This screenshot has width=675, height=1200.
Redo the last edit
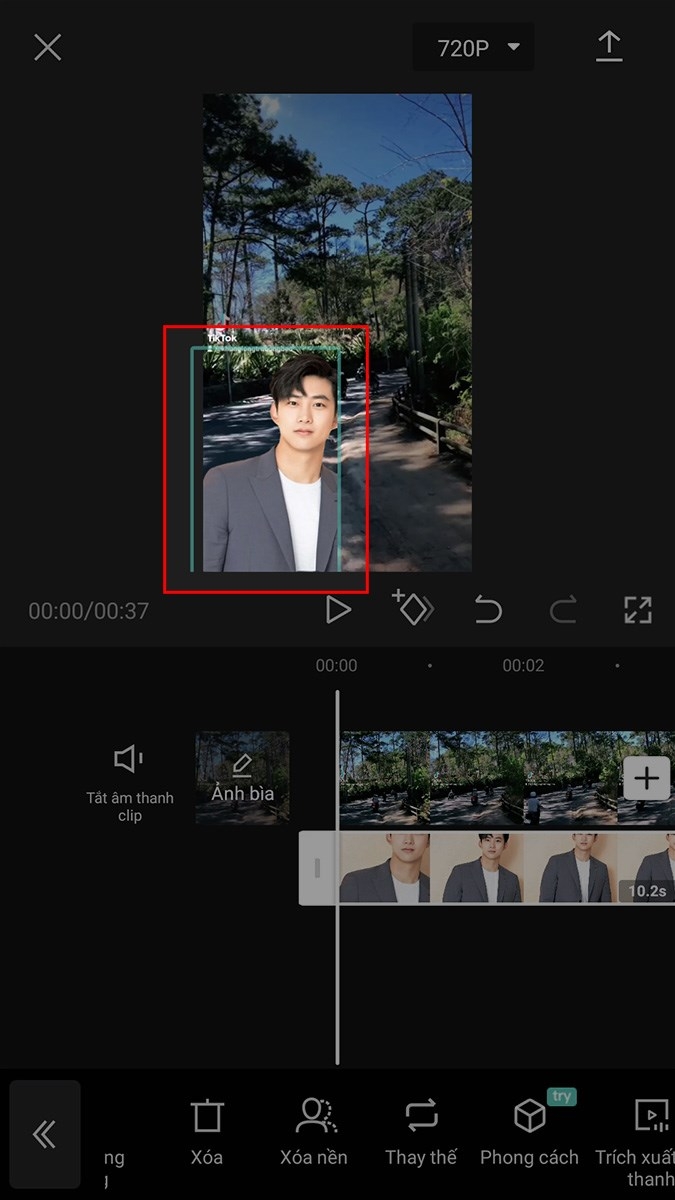click(563, 609)
